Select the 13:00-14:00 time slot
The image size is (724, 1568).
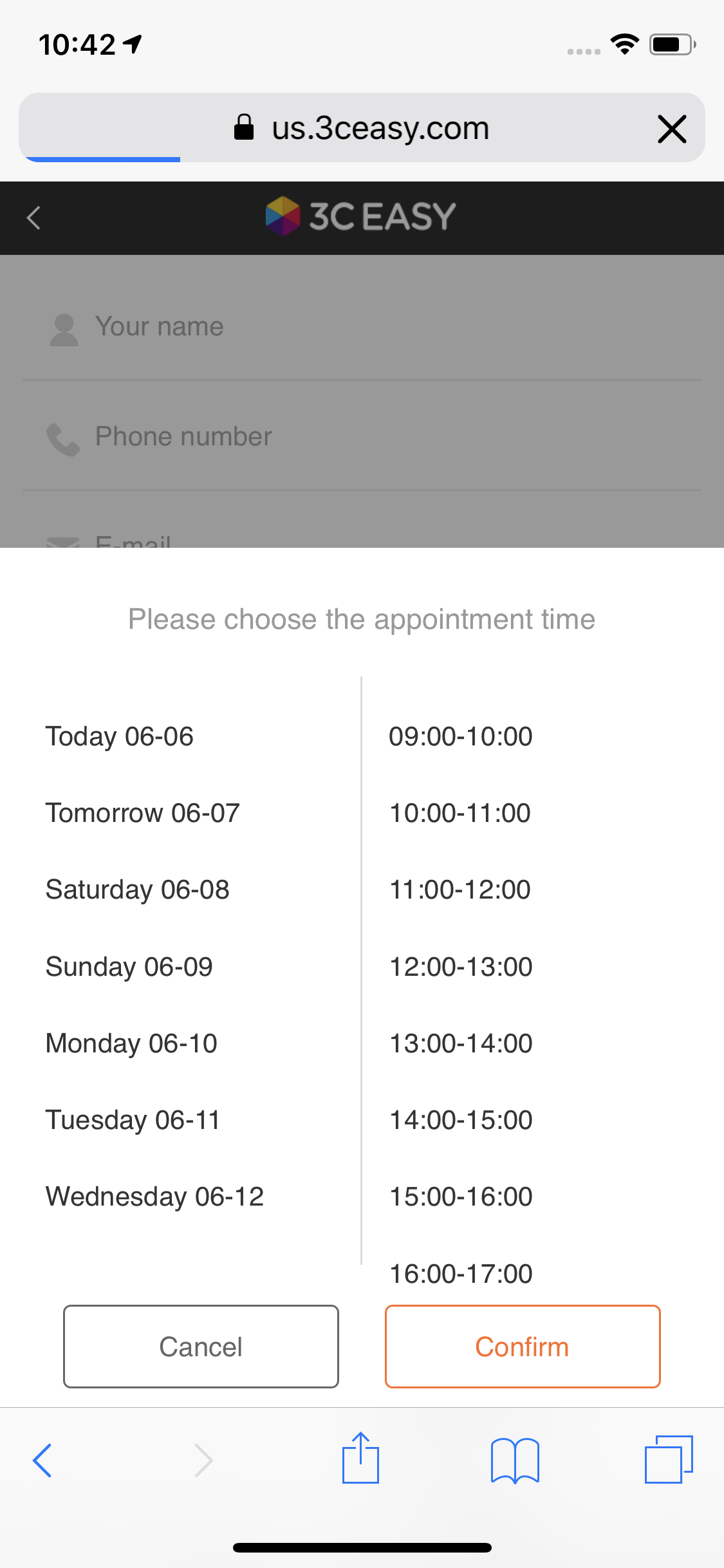tap(461, 1043)
